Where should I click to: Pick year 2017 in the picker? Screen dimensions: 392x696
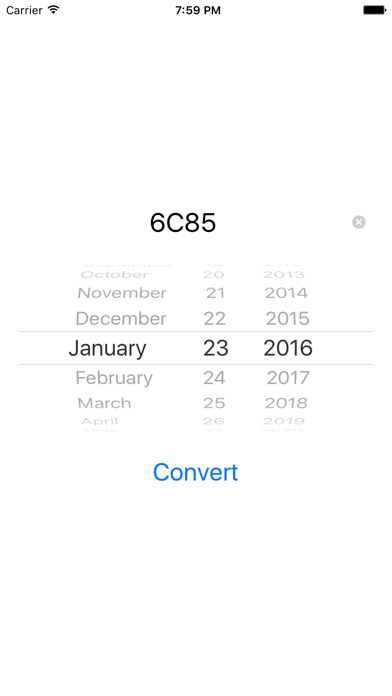pos(288,378)
